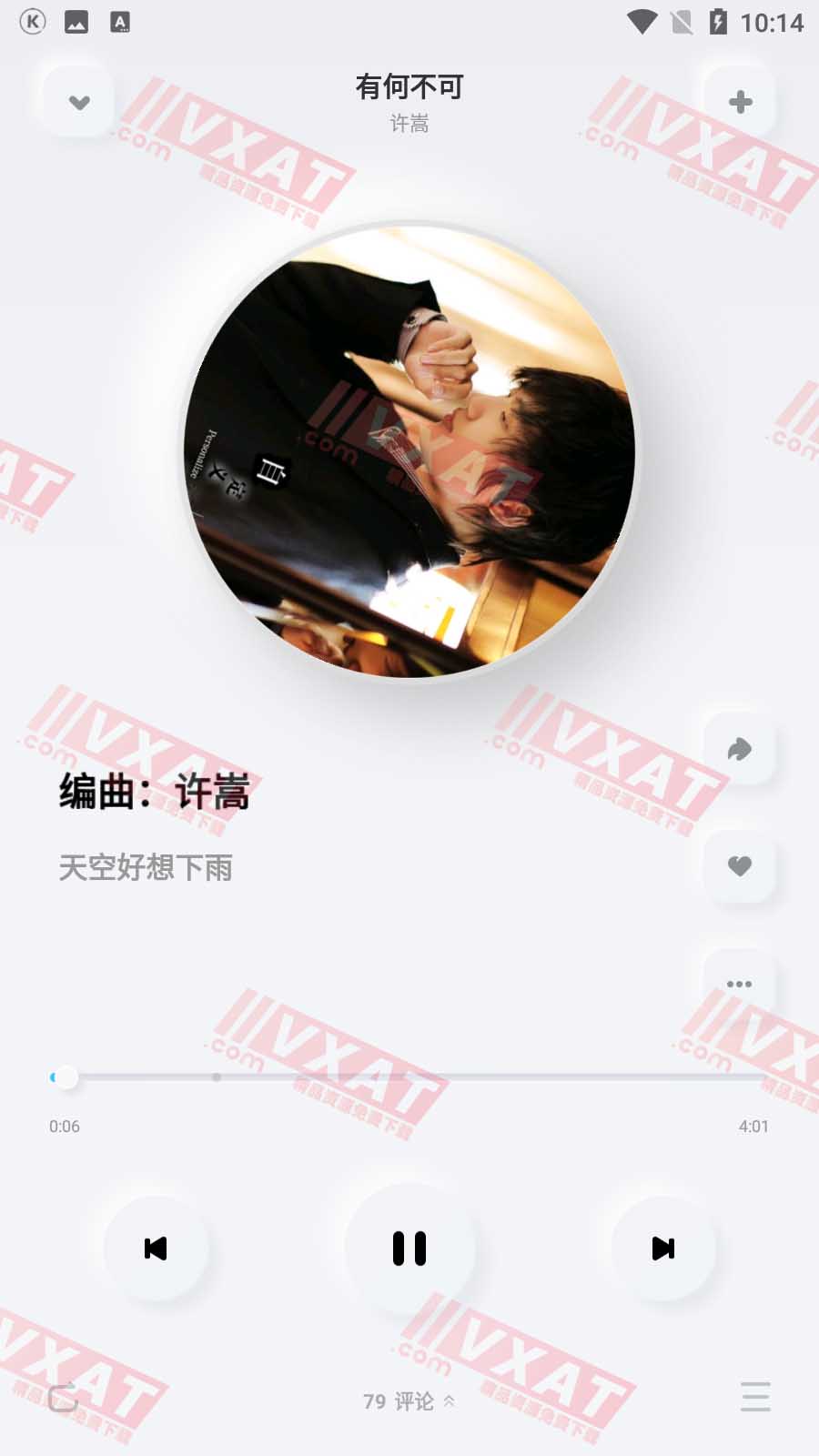Tap the circular album cover

[x=409, y=452]
